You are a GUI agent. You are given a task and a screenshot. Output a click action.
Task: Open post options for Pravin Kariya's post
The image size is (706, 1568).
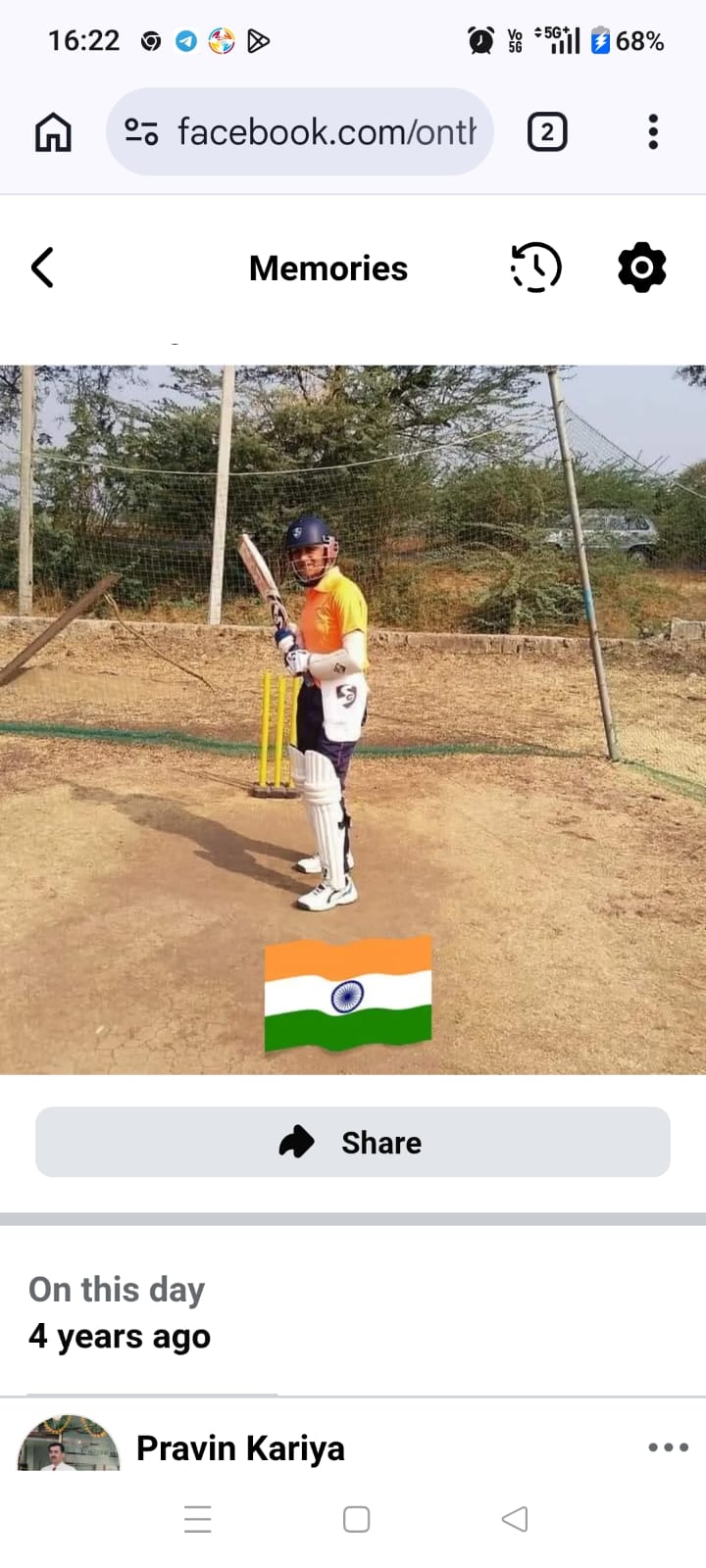click(668, 1446)
